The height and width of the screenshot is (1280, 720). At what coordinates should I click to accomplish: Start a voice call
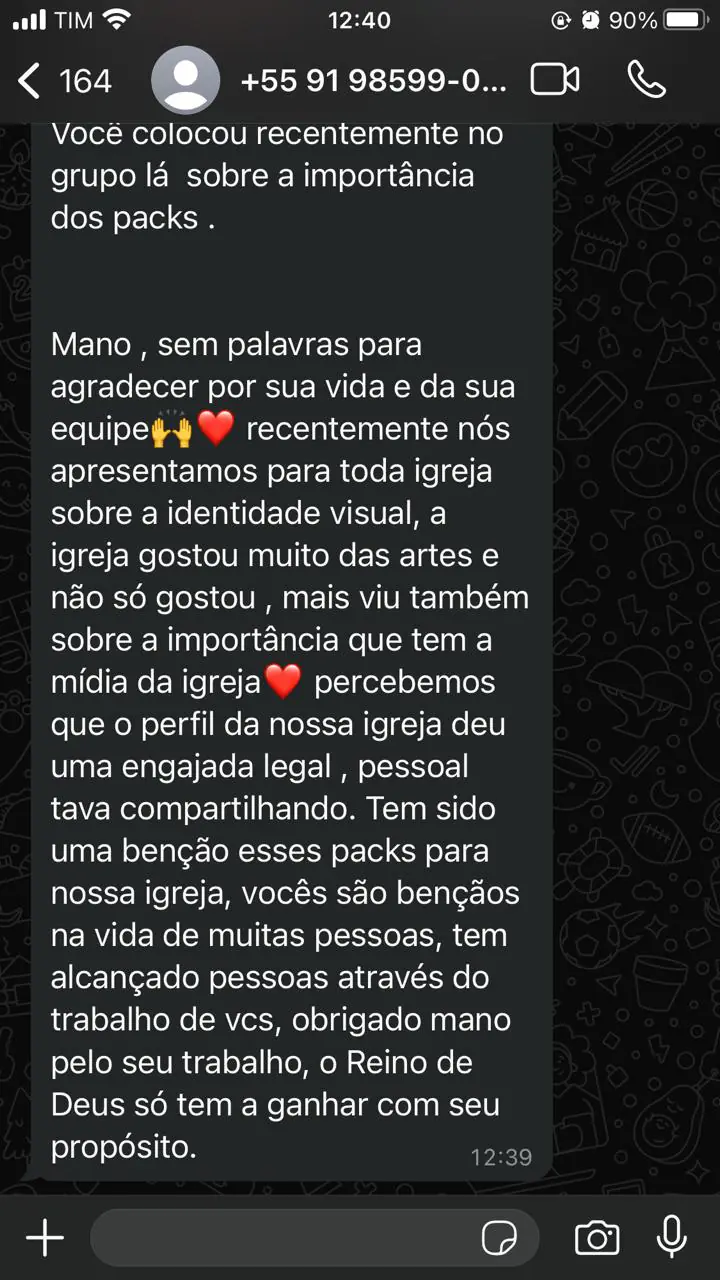[x=646, y=80]
